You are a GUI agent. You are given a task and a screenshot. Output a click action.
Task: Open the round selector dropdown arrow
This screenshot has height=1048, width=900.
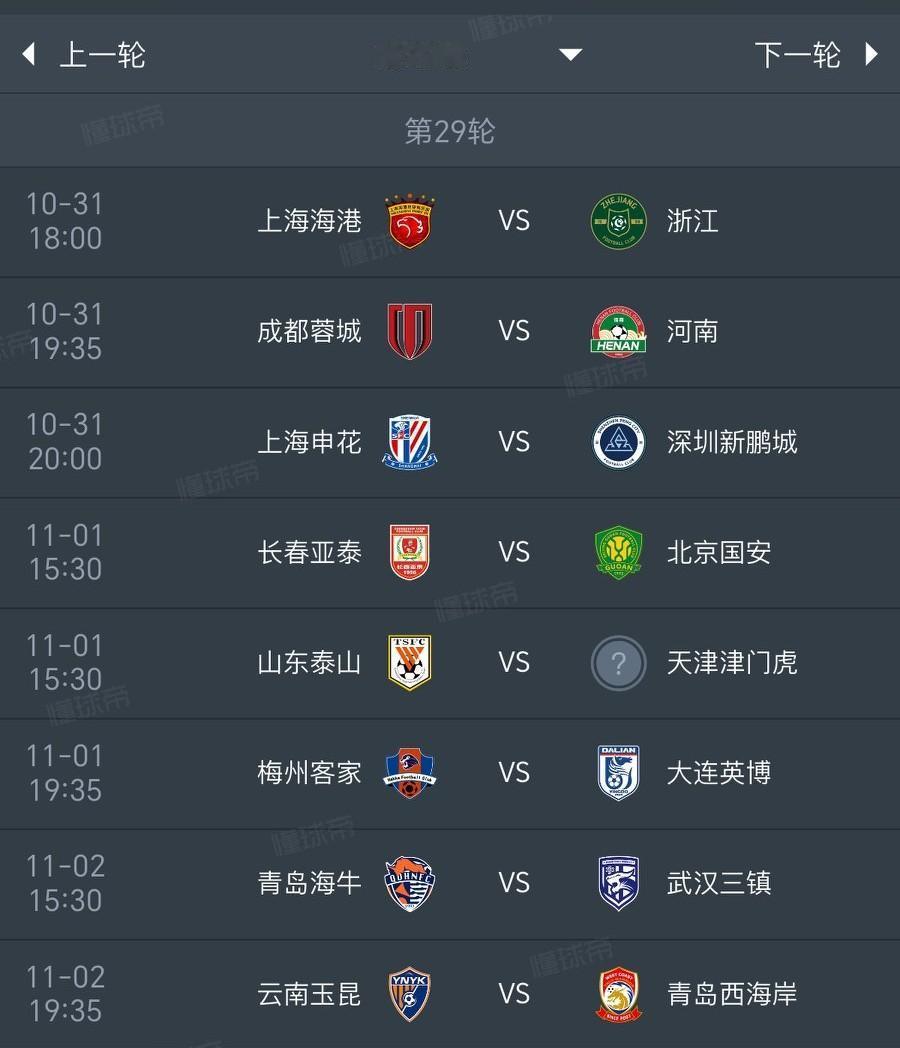570,56
